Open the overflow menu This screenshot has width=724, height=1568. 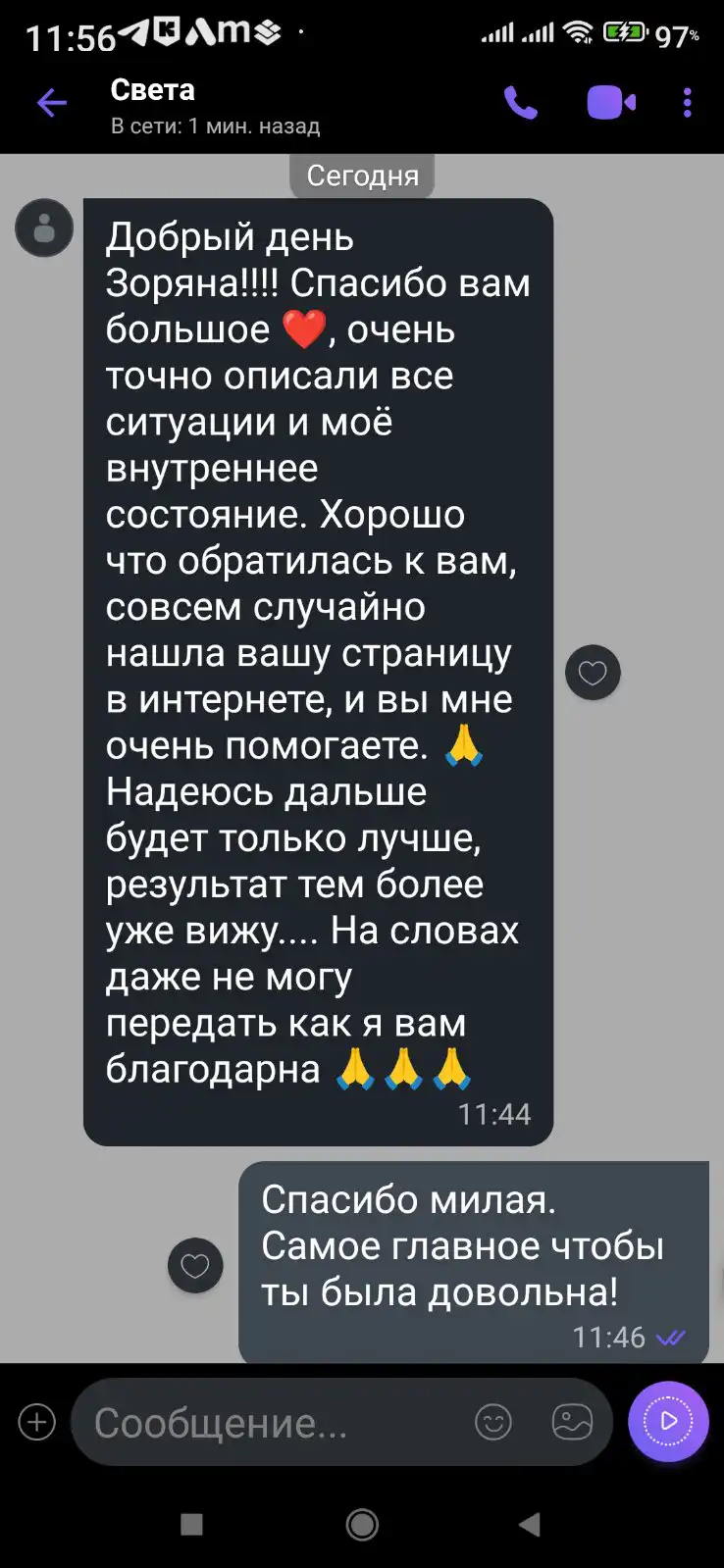pos(687,103)
